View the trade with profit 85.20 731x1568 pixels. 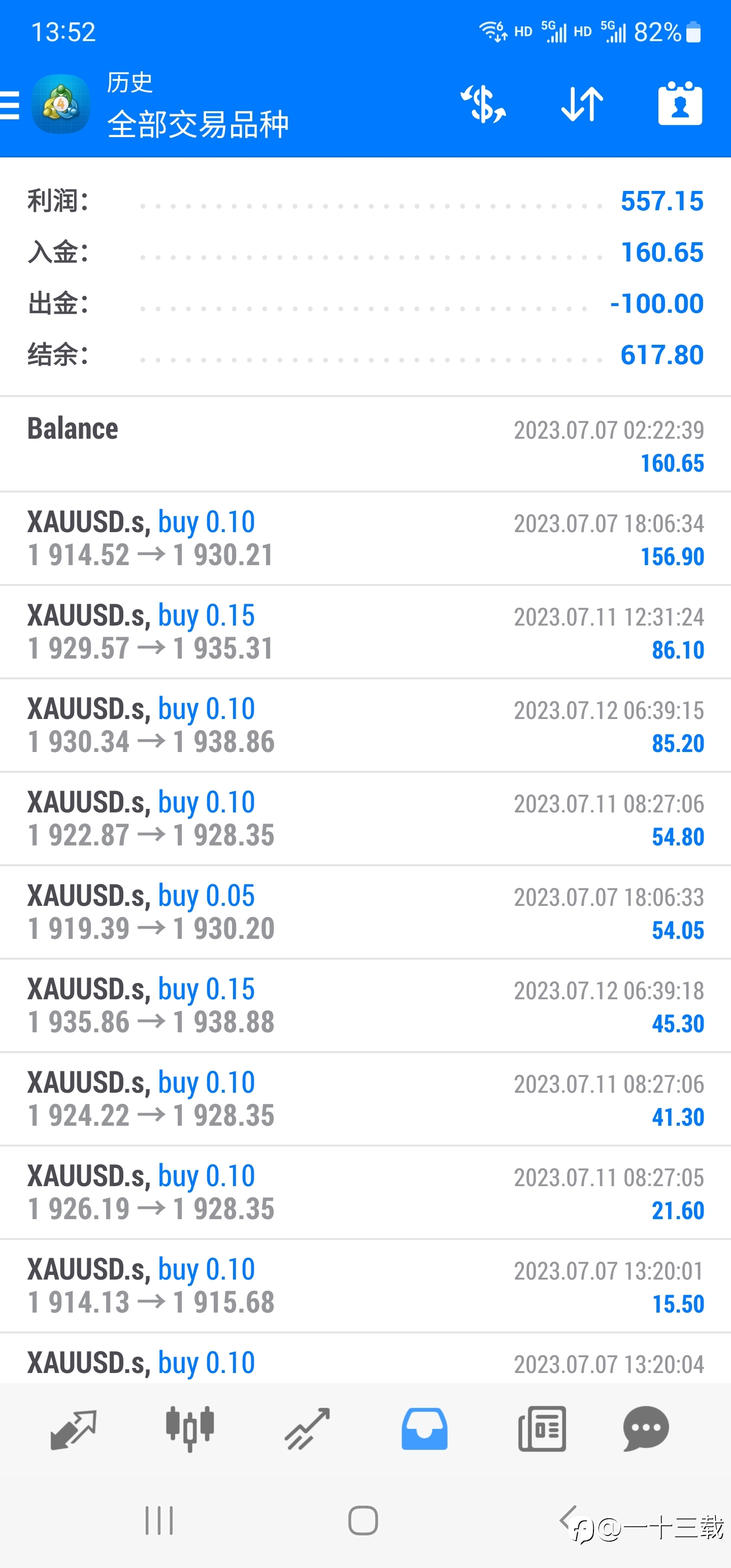pyautogui.click(x=365, y=726)
